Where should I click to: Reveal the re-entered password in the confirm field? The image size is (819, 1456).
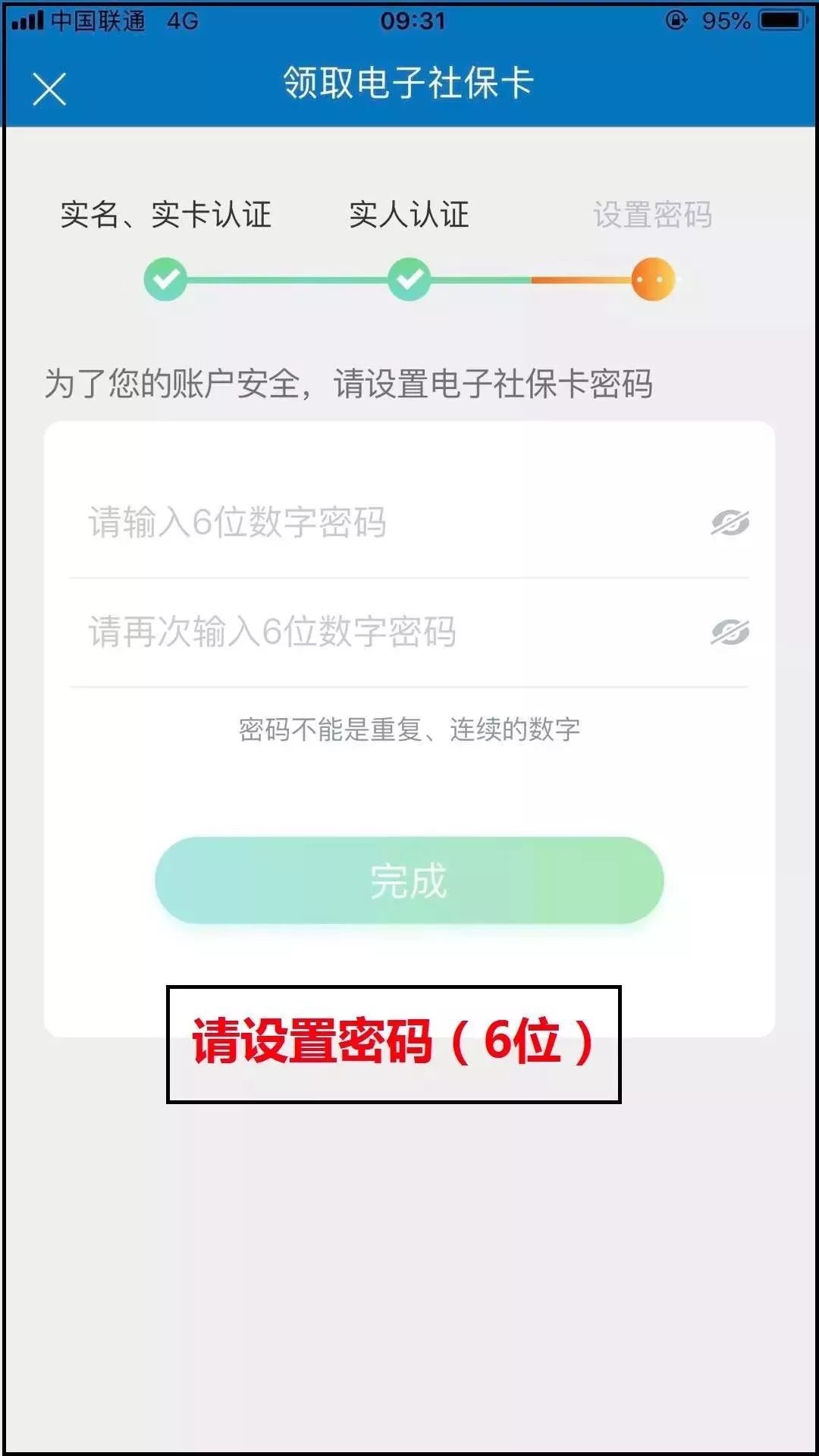(730, 632)
